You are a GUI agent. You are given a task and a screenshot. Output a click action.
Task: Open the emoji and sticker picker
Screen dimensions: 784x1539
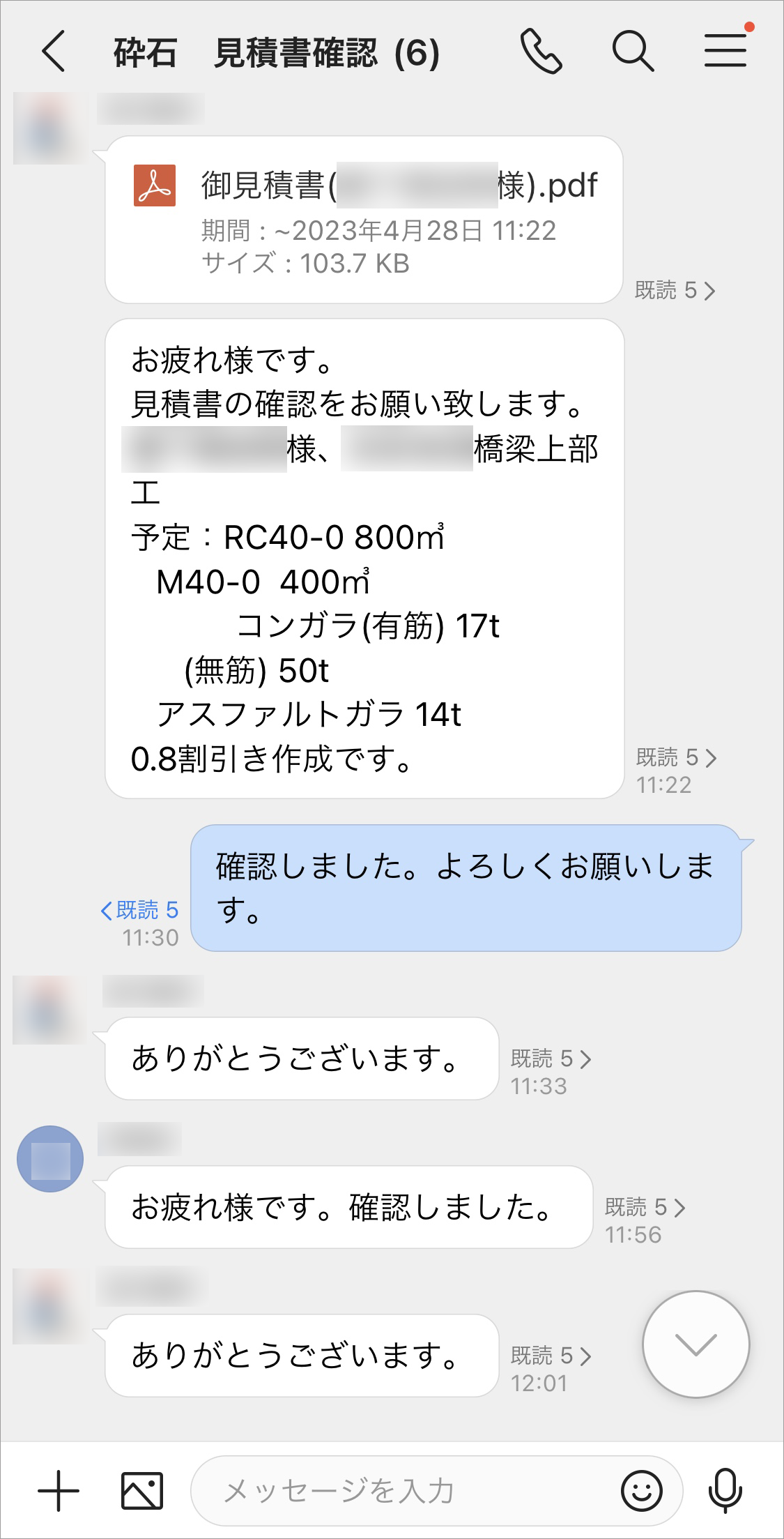click(641, 1491)
